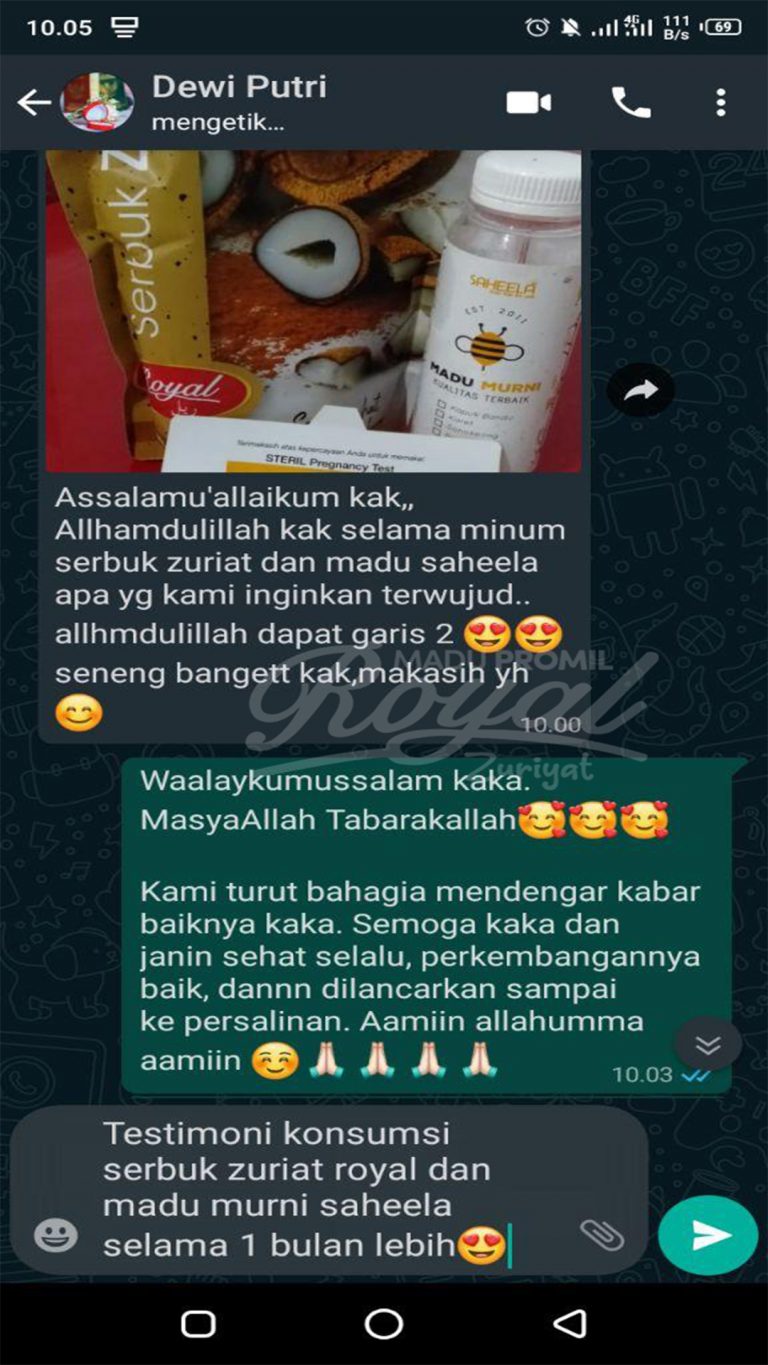Start a video call with Dewi Putri

click(530, 103)
